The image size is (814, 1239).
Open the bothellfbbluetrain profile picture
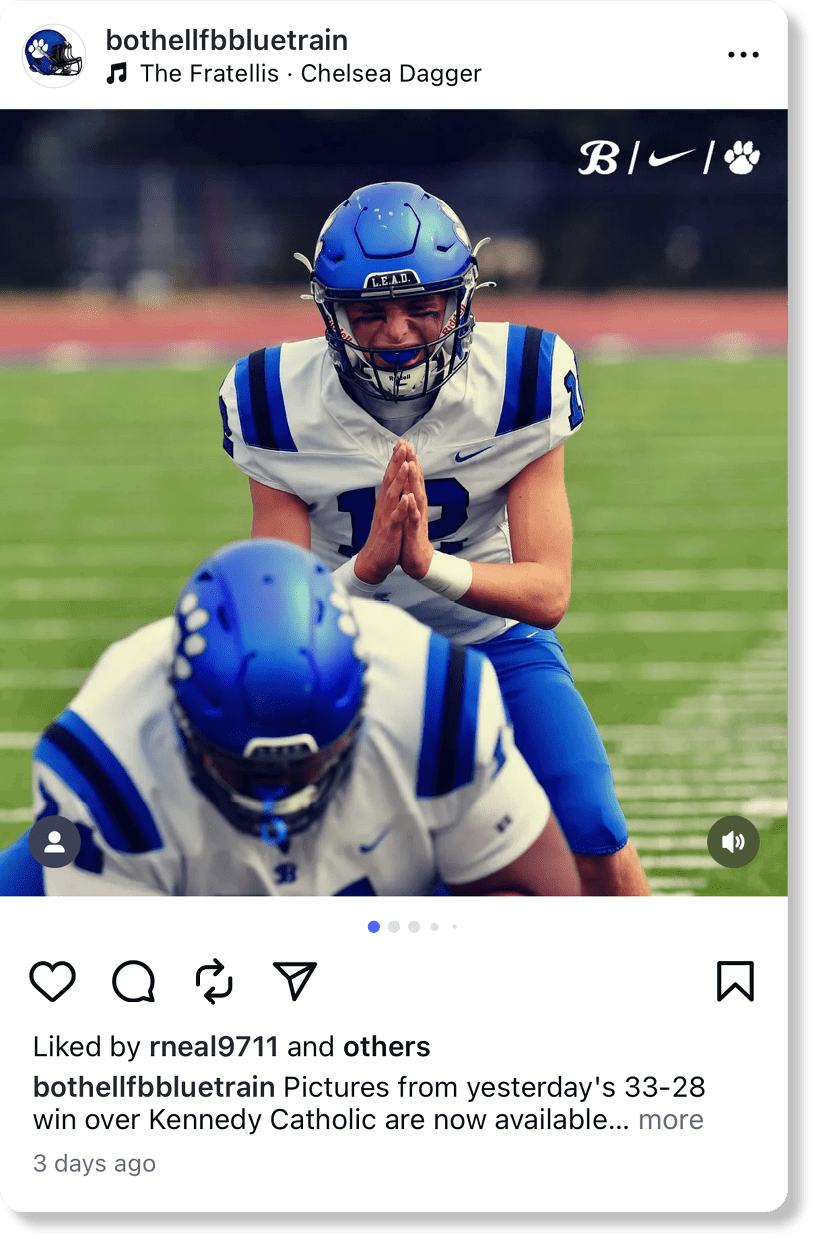pyautogui.click(x=54, y=56)
